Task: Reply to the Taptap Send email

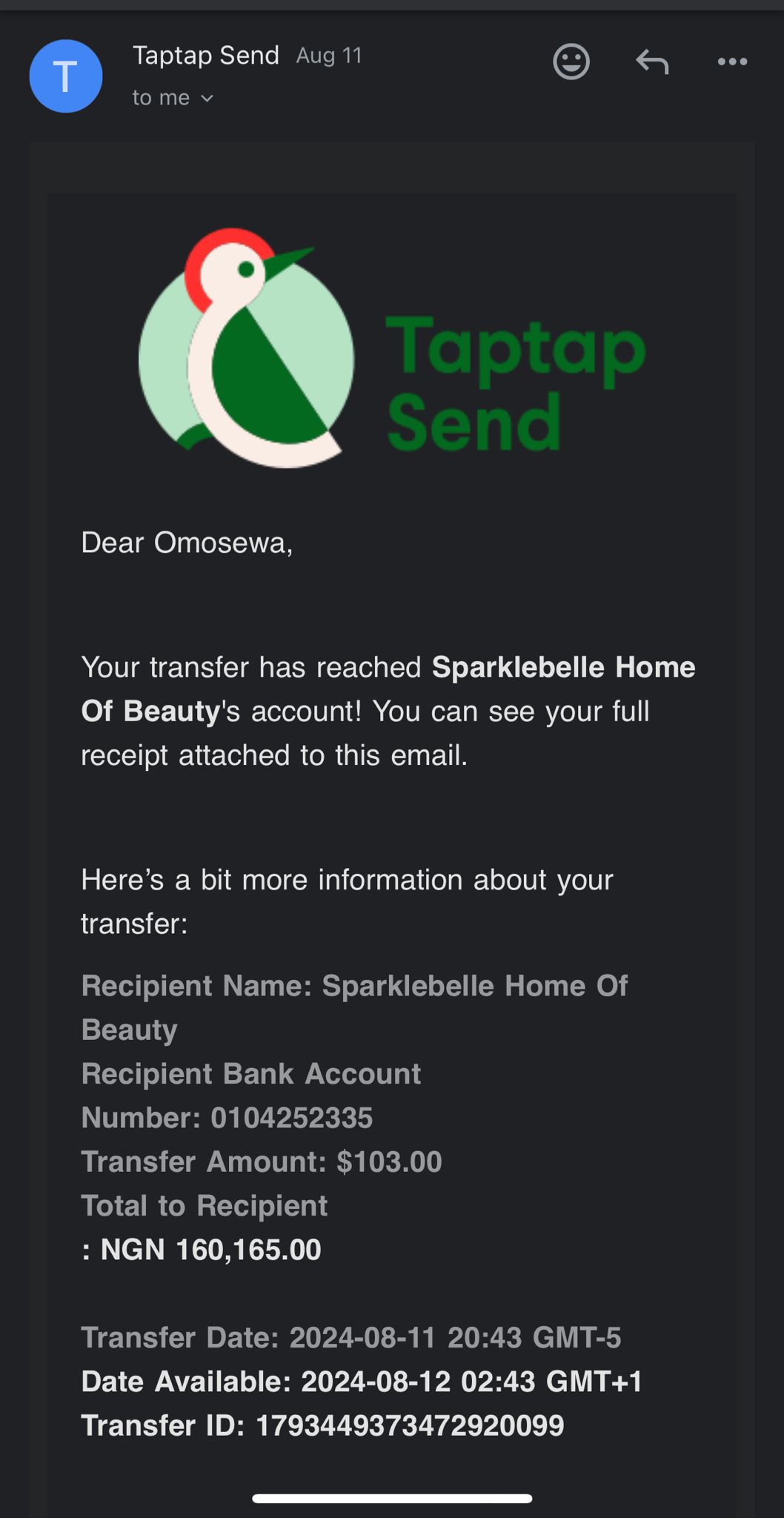Action: click(x=652, y=62)
